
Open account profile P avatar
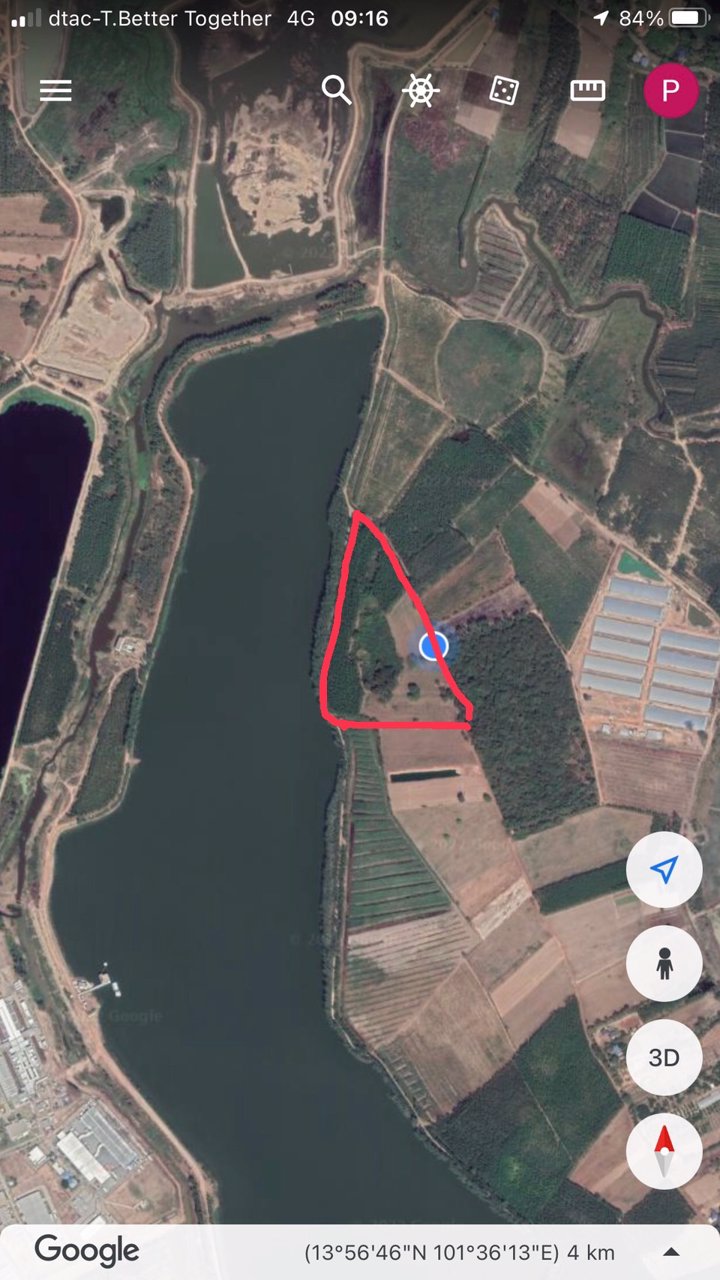click(670, 91)
